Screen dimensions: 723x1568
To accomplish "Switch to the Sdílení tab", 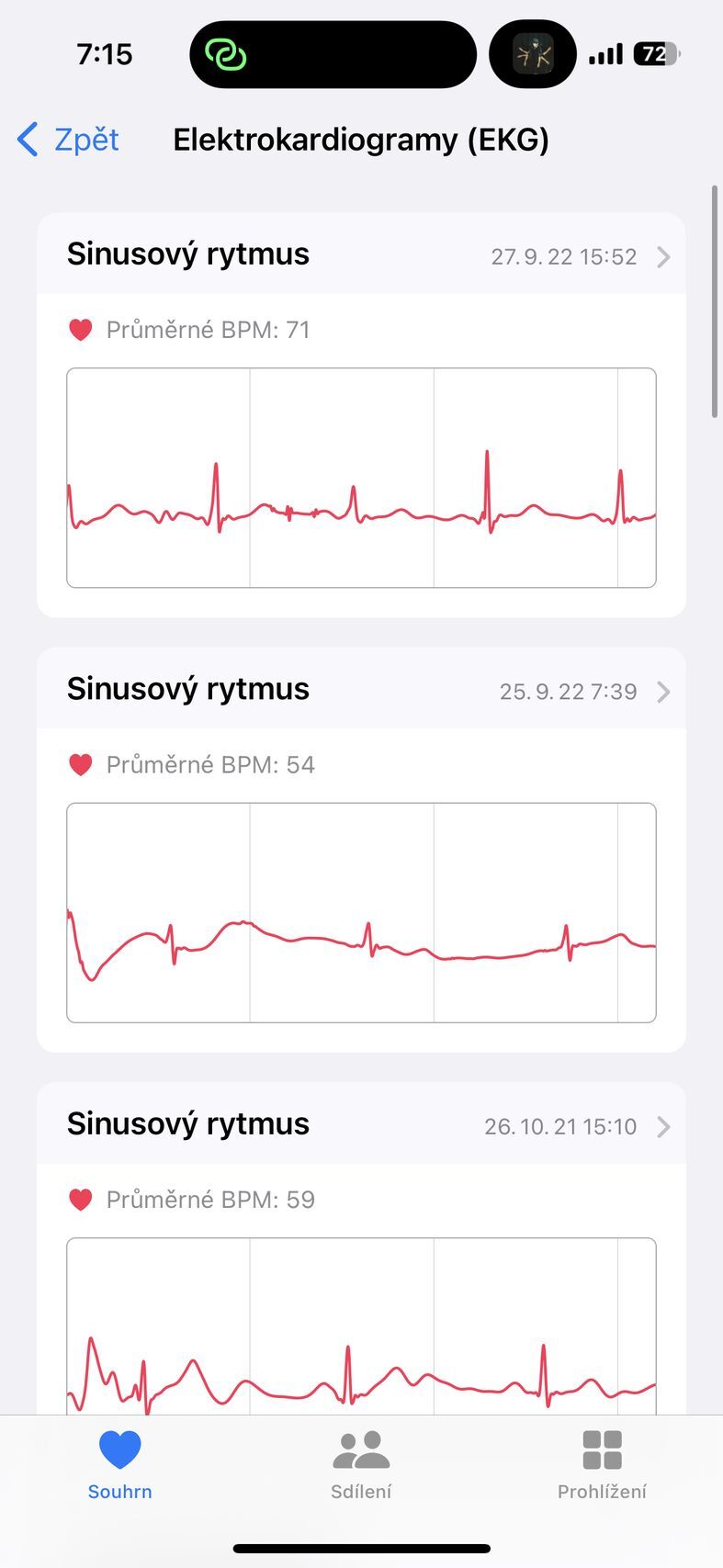I will pos(361,1467).
